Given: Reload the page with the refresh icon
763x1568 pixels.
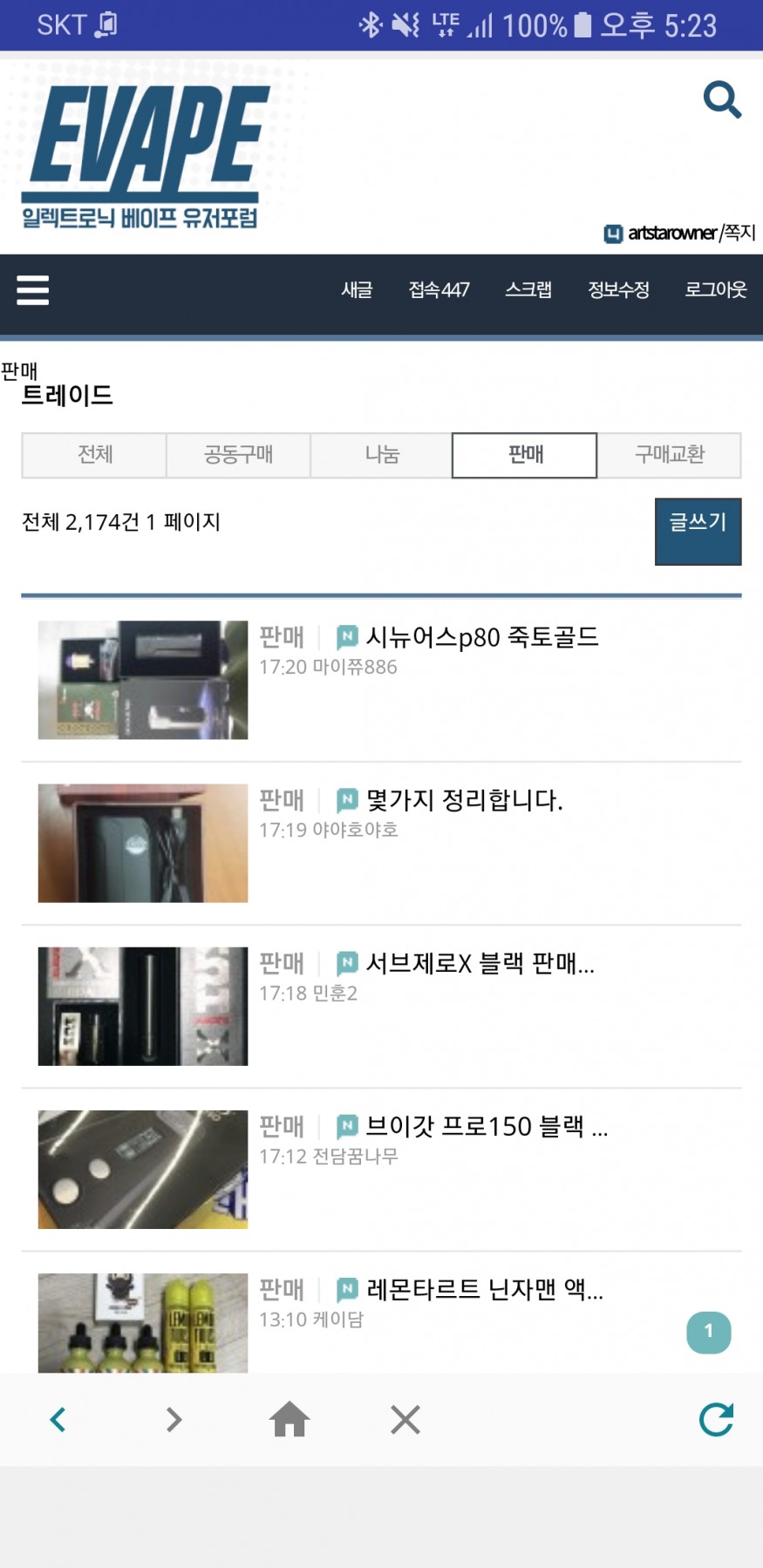Looking at the screenshot, I should click(716, 1420).
